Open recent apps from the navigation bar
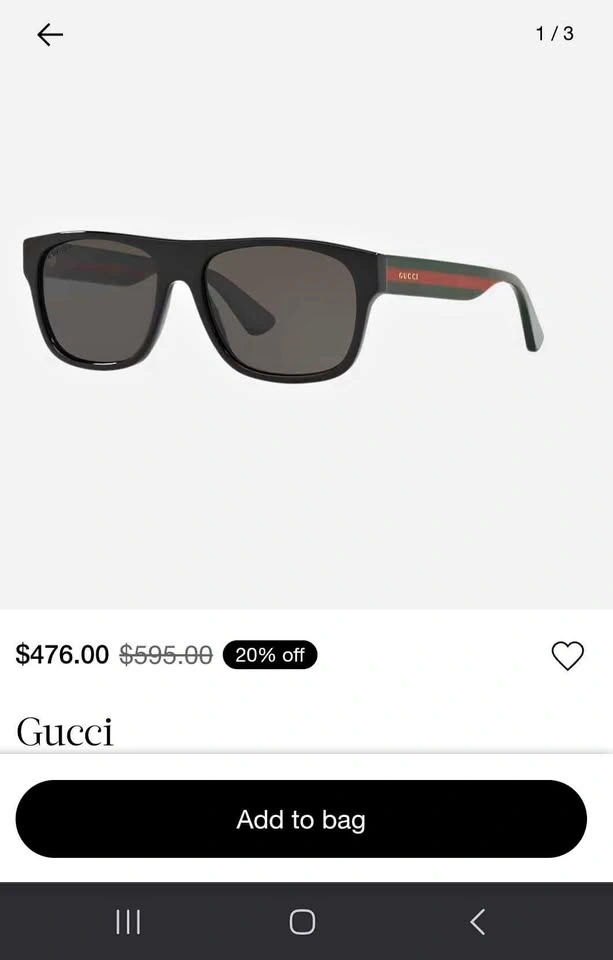Screen dimensions: 613x960 128,921
